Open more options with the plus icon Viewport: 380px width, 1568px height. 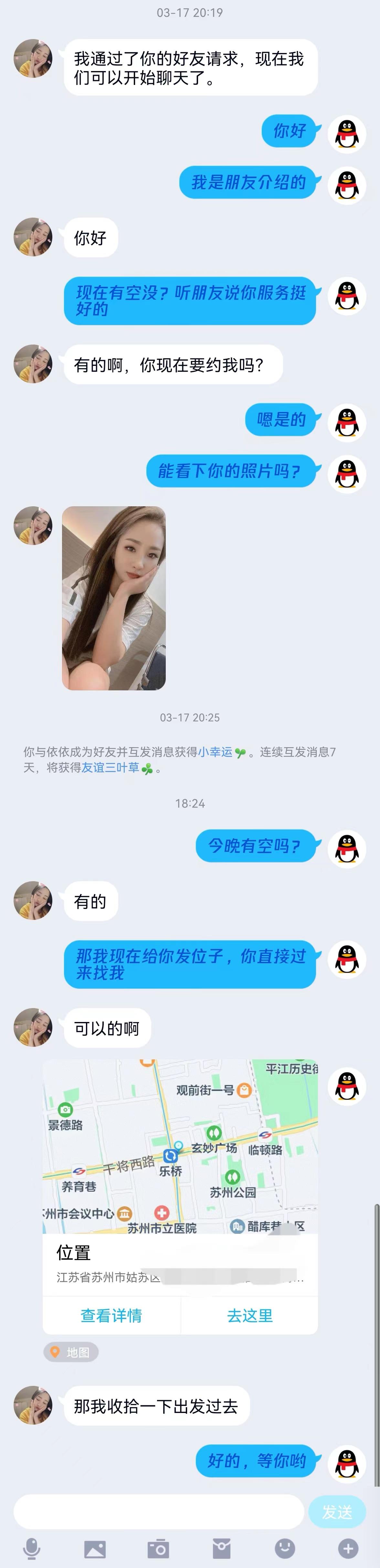[x=348, y=1549]
